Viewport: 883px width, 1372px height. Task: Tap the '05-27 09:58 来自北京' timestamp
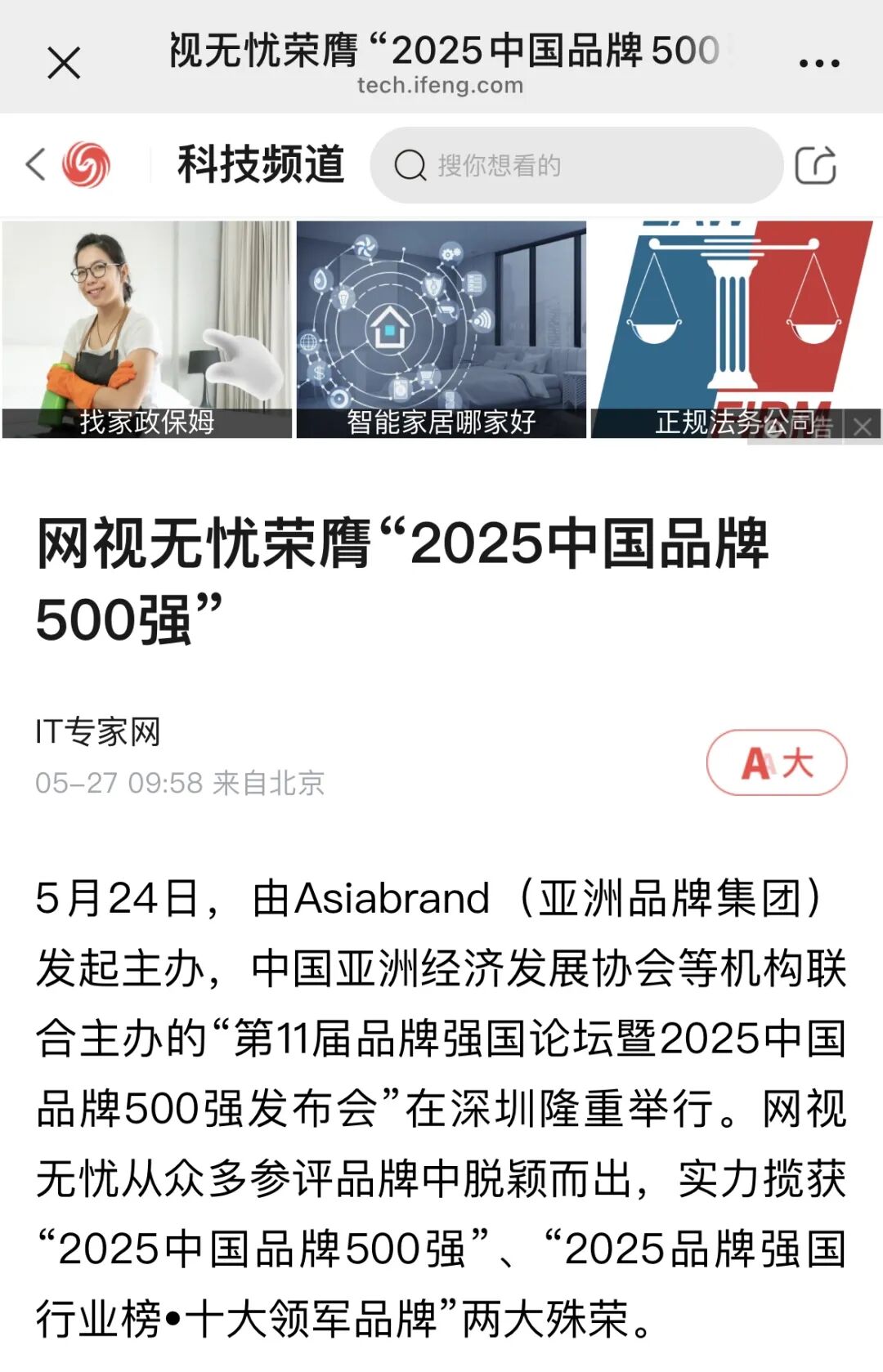point(182,781)
